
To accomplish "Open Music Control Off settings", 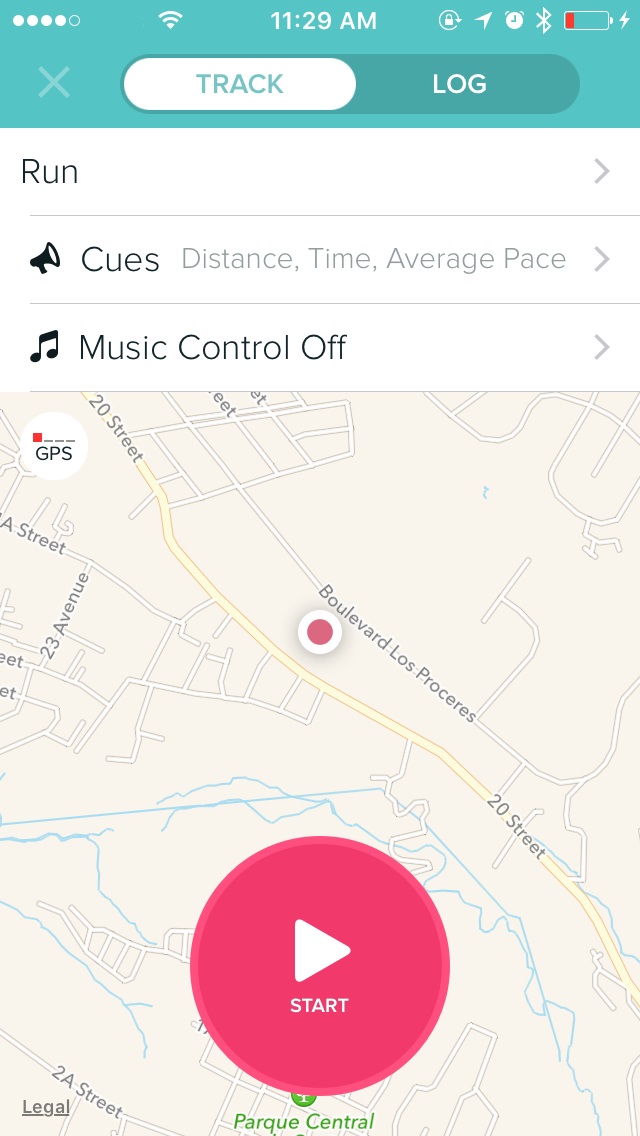I will [320, 348].
